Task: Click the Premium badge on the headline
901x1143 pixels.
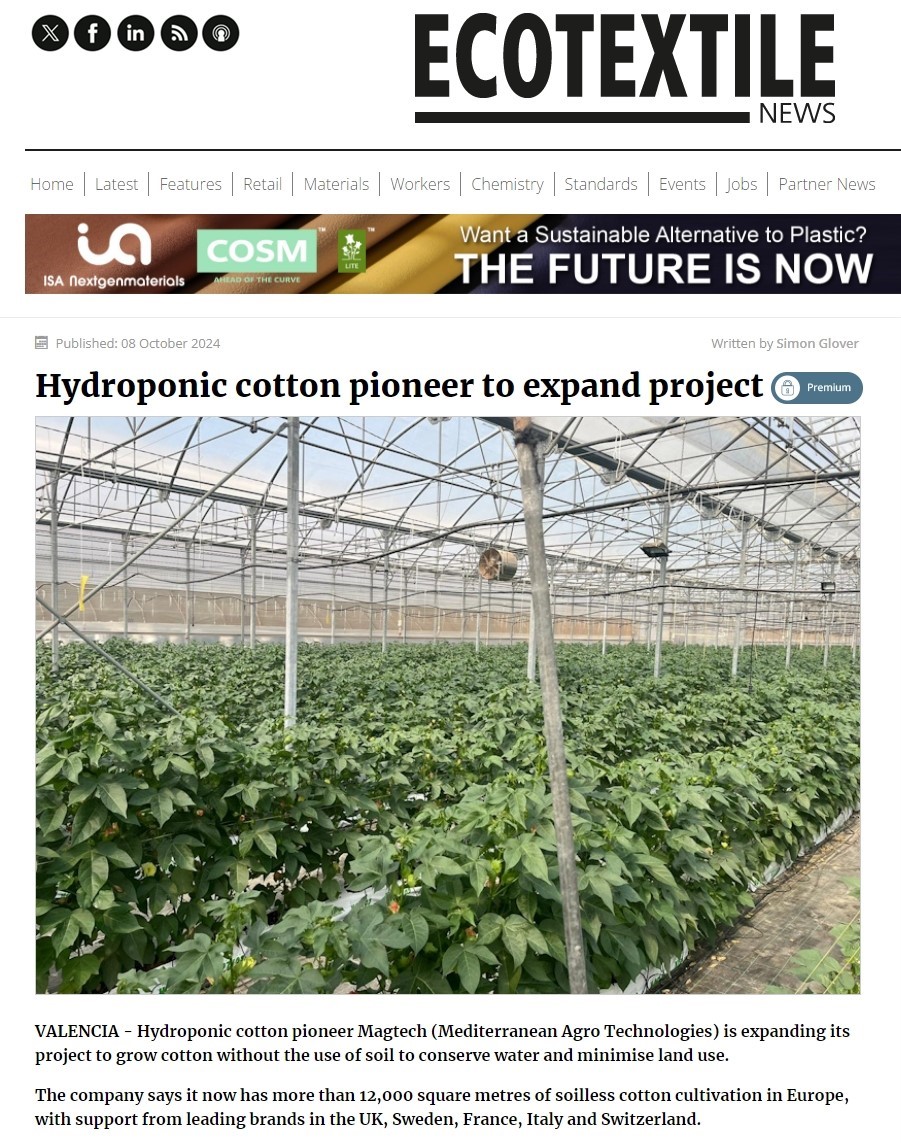Action: (816, 388)
